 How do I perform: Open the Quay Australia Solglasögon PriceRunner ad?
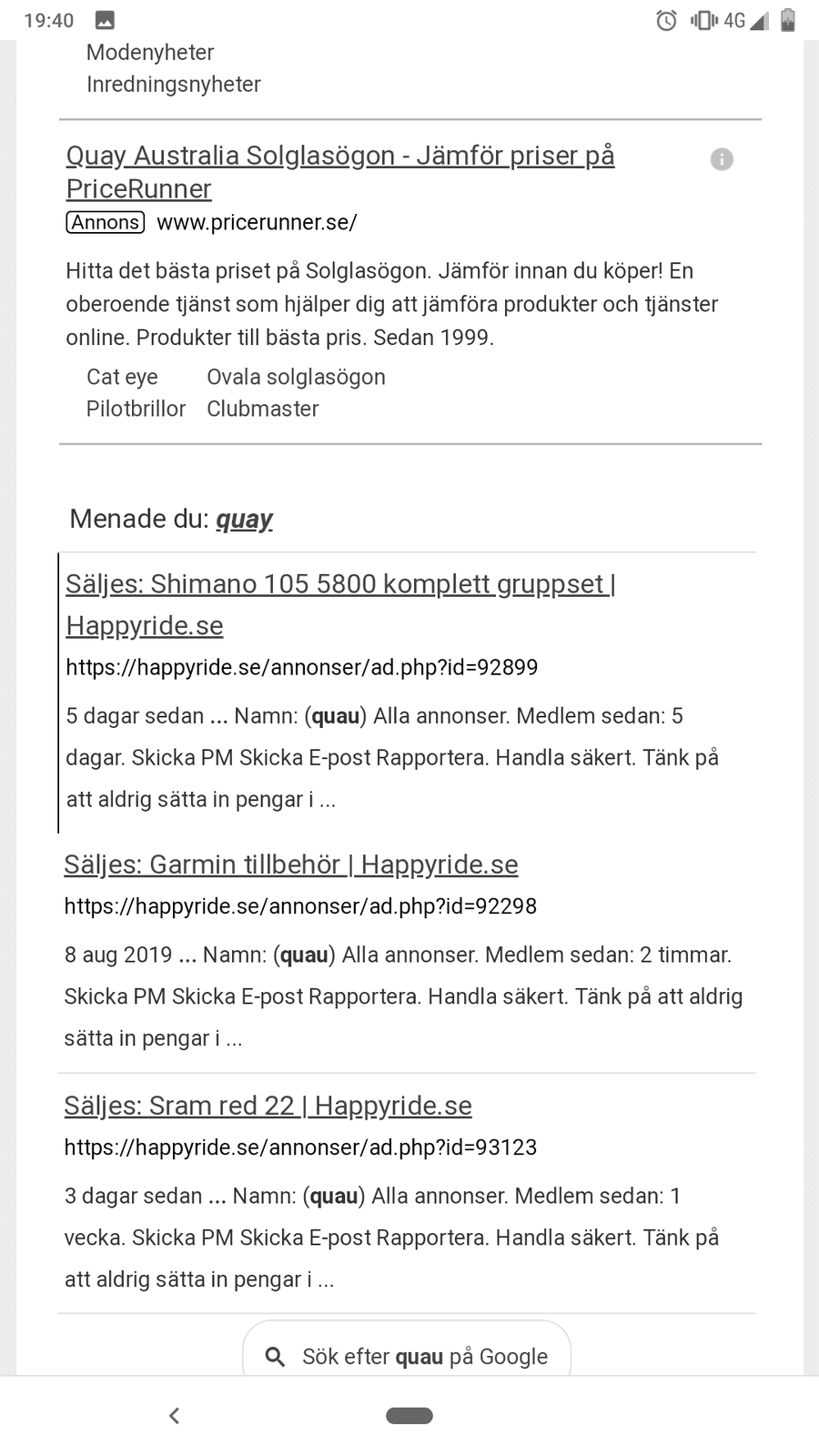(340, 172)
